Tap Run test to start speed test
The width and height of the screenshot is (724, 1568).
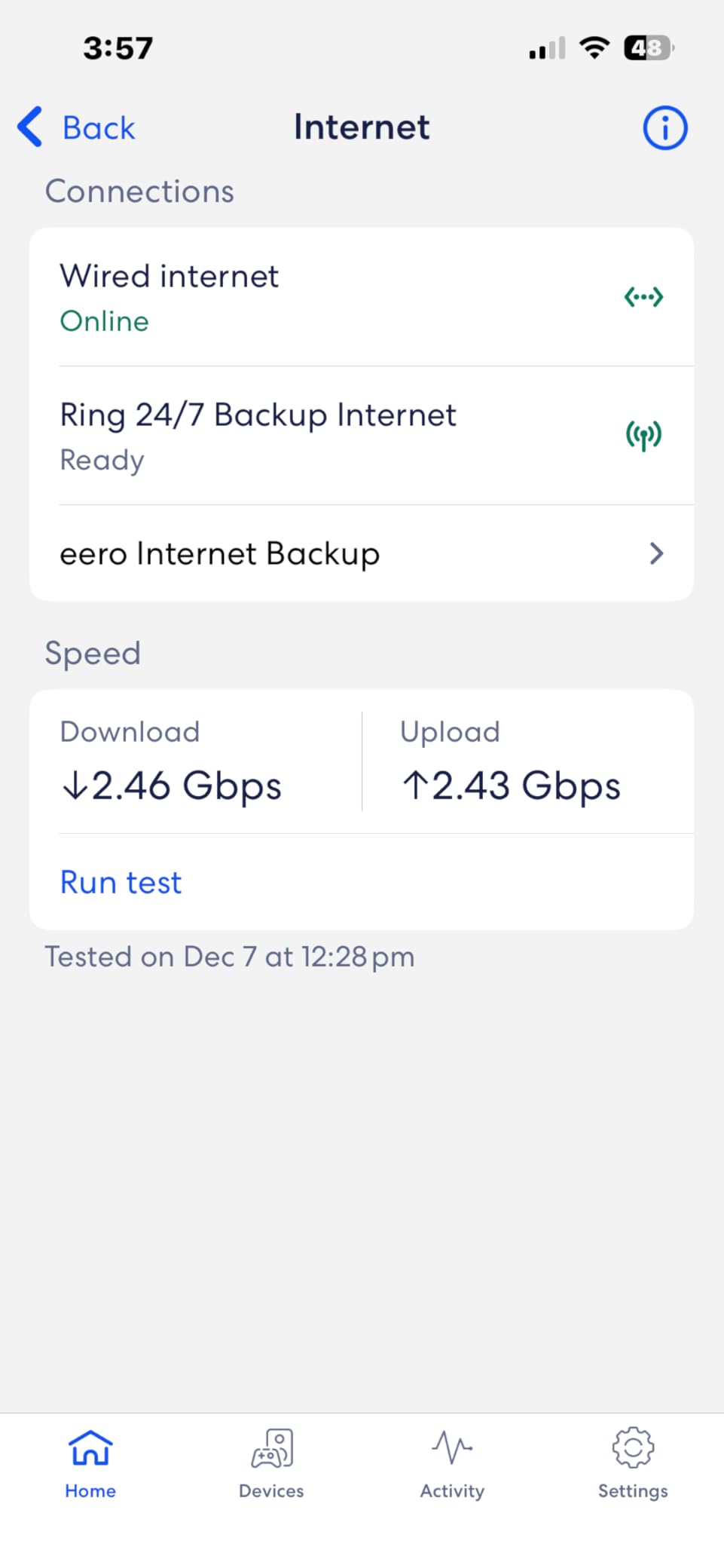[120, 882]
